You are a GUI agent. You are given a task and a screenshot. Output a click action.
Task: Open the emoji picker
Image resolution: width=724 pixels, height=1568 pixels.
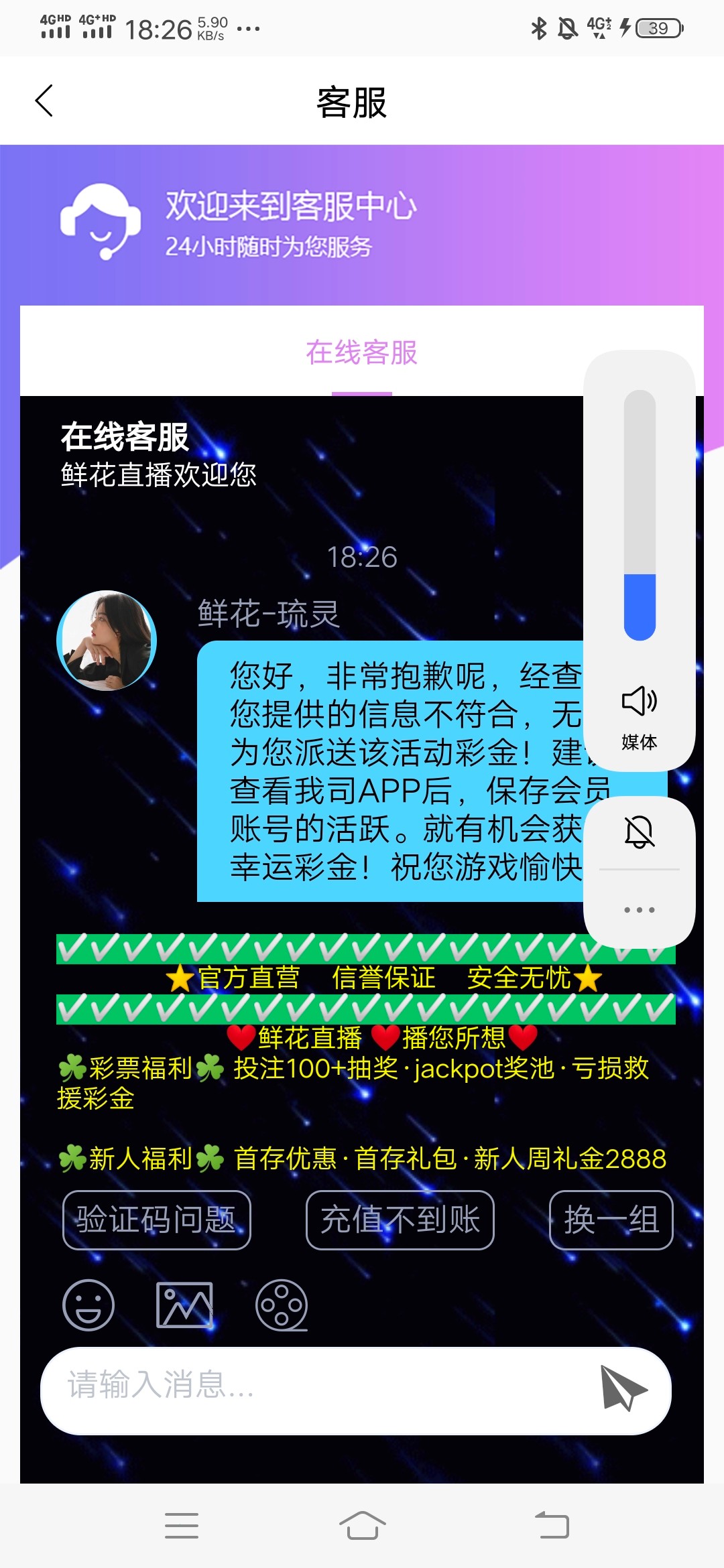point(88,1305)
